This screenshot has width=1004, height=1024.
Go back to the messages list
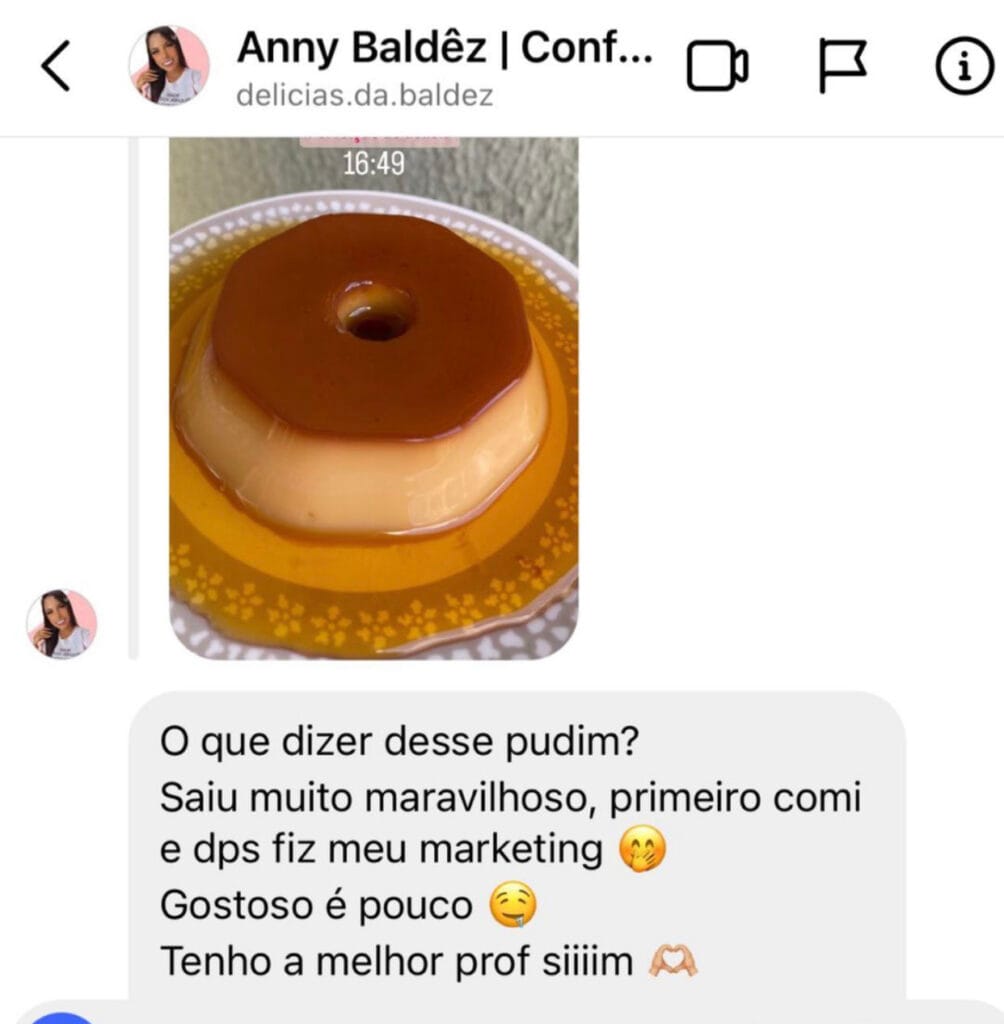tap(56, 68)
